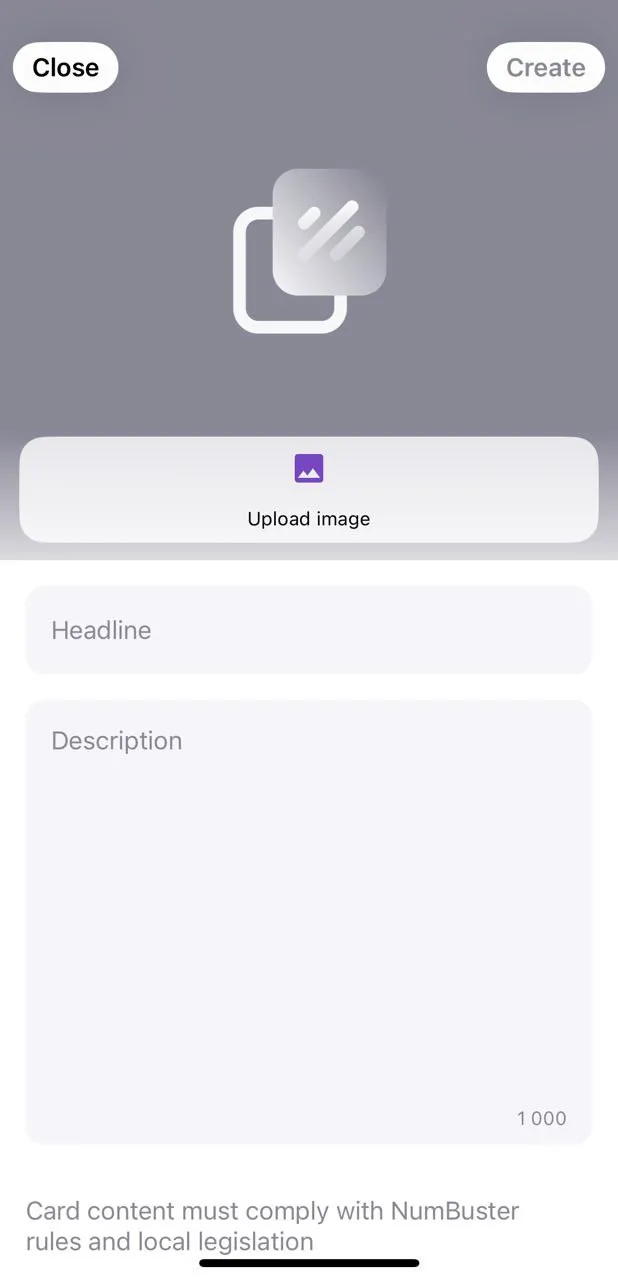Image resolution: width=618 pixels, height=1280 pixels.
Task: Close the card creation screen
Action: (x=66, y=68)
